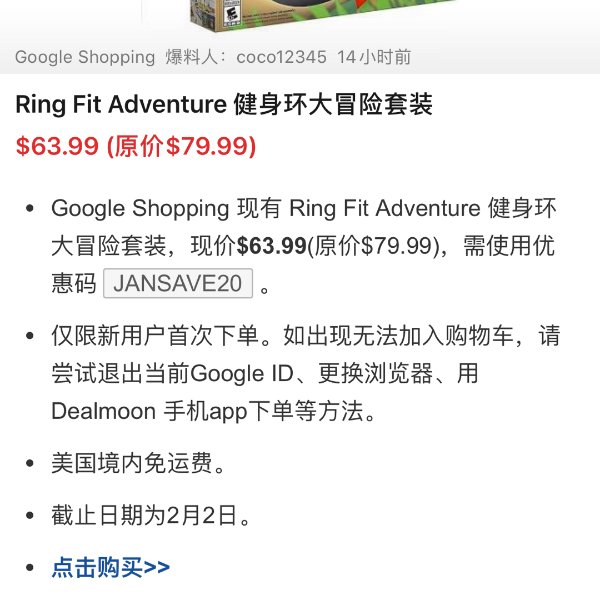
Task: Open the Ring Fit Adventure product image
Action: [300, 13]
